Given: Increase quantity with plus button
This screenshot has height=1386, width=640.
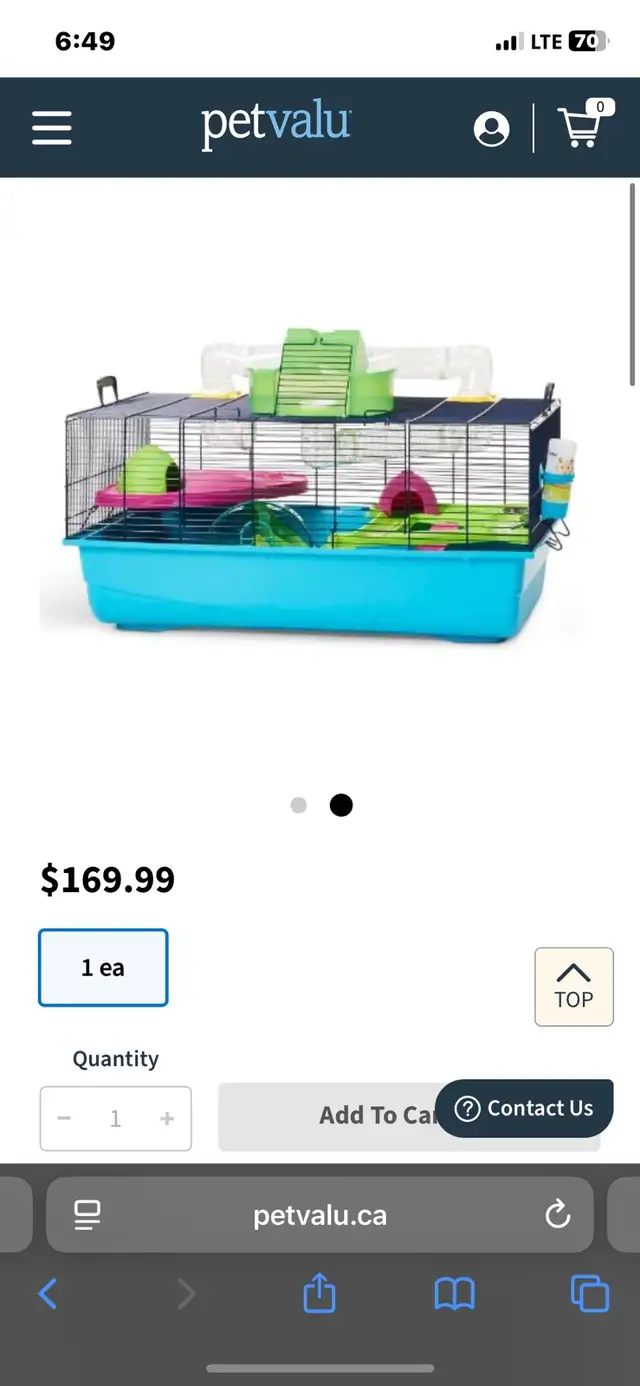Looking at the screenshot, I should coord(167,1118).
